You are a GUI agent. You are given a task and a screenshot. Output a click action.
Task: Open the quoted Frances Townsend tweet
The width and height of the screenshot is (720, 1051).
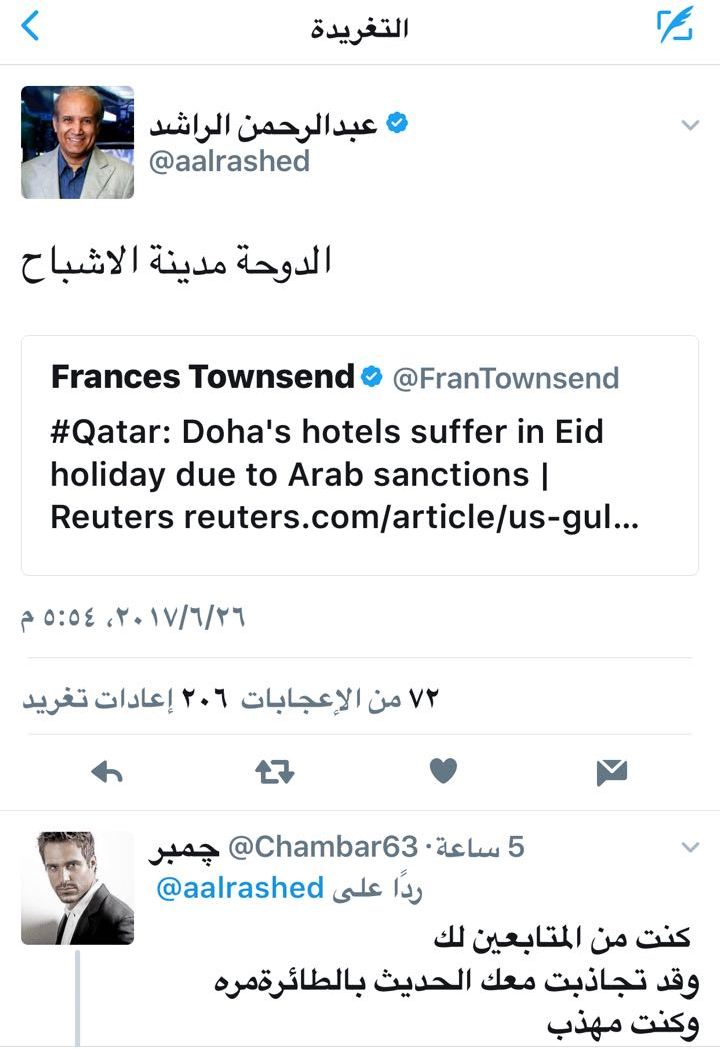pyautogui.click(x=360, y=455)
